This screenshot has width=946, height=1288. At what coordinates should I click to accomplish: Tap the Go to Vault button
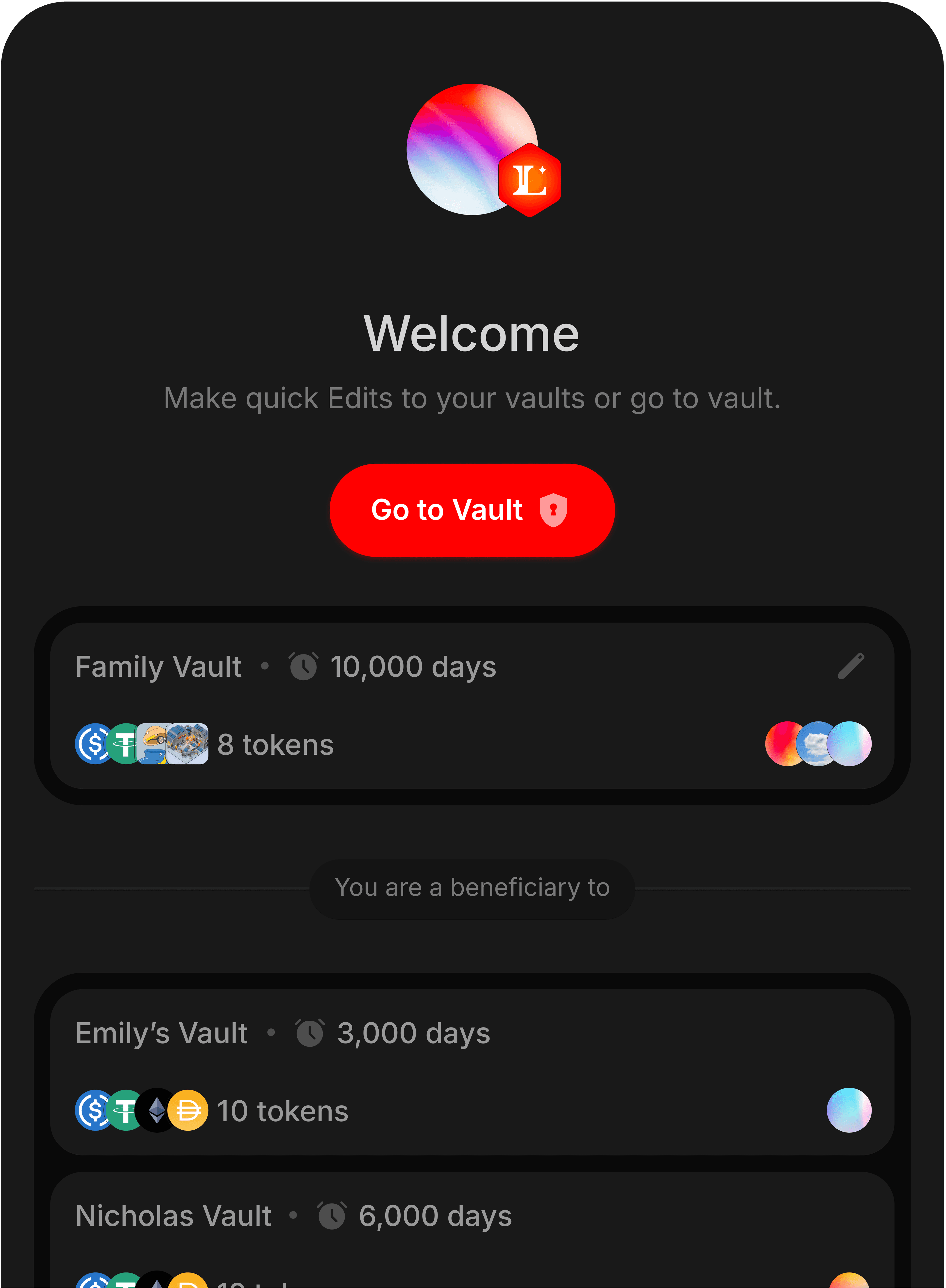pyautogui.click(x=472, y=510)
